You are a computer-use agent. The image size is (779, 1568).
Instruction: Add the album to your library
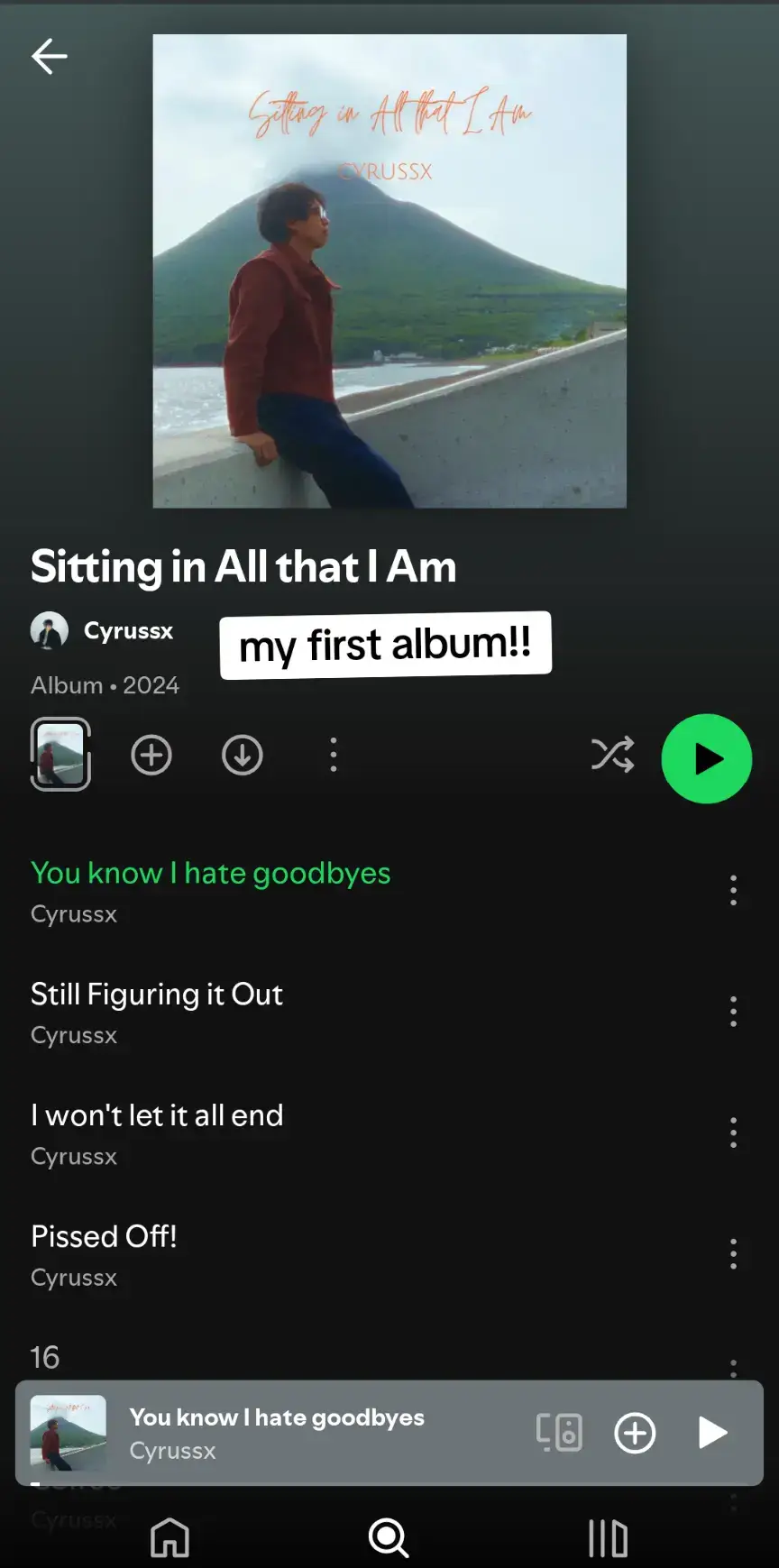(151, 755)
